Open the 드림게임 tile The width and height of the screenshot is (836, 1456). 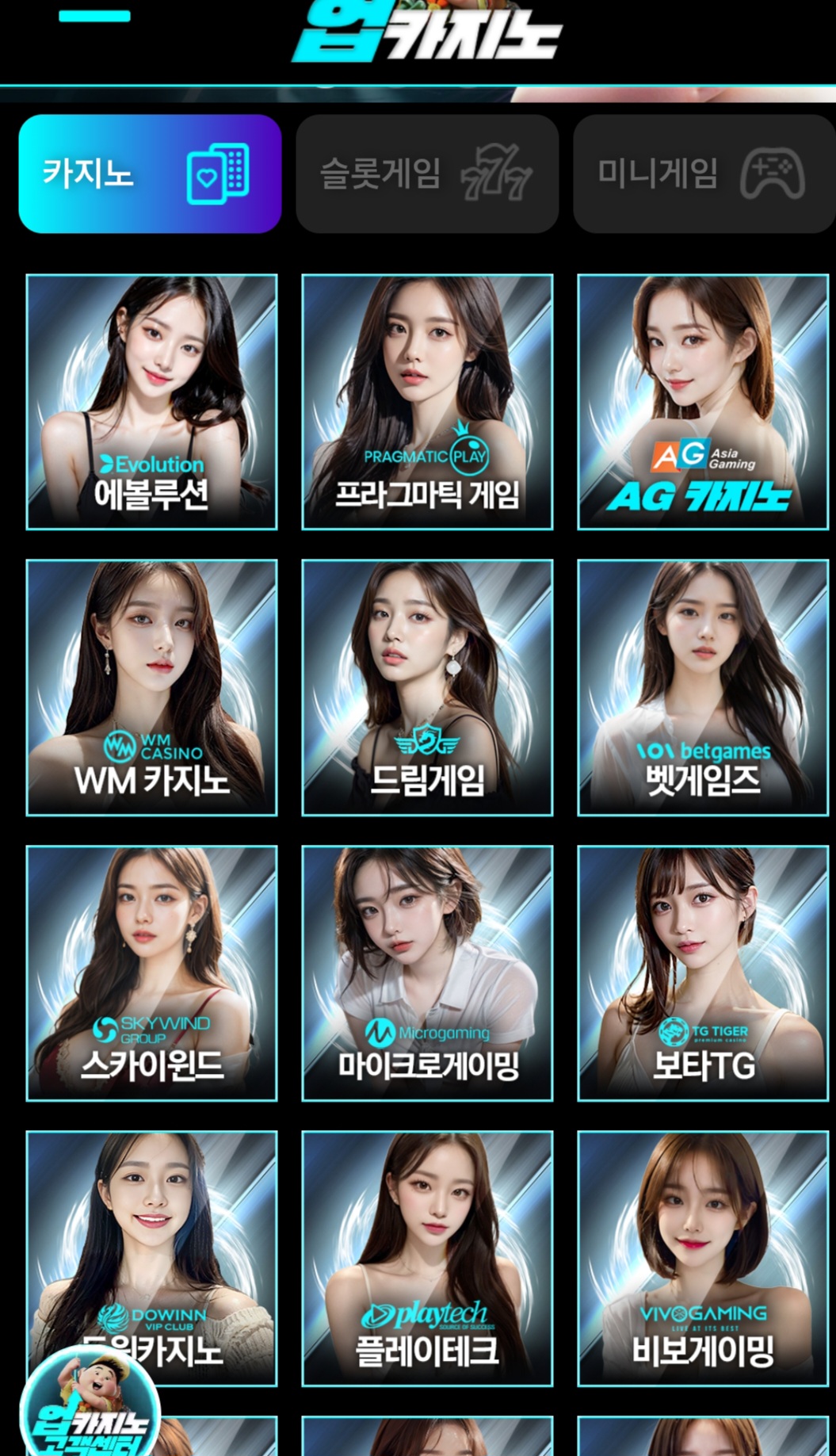click(x=427, y=687)
